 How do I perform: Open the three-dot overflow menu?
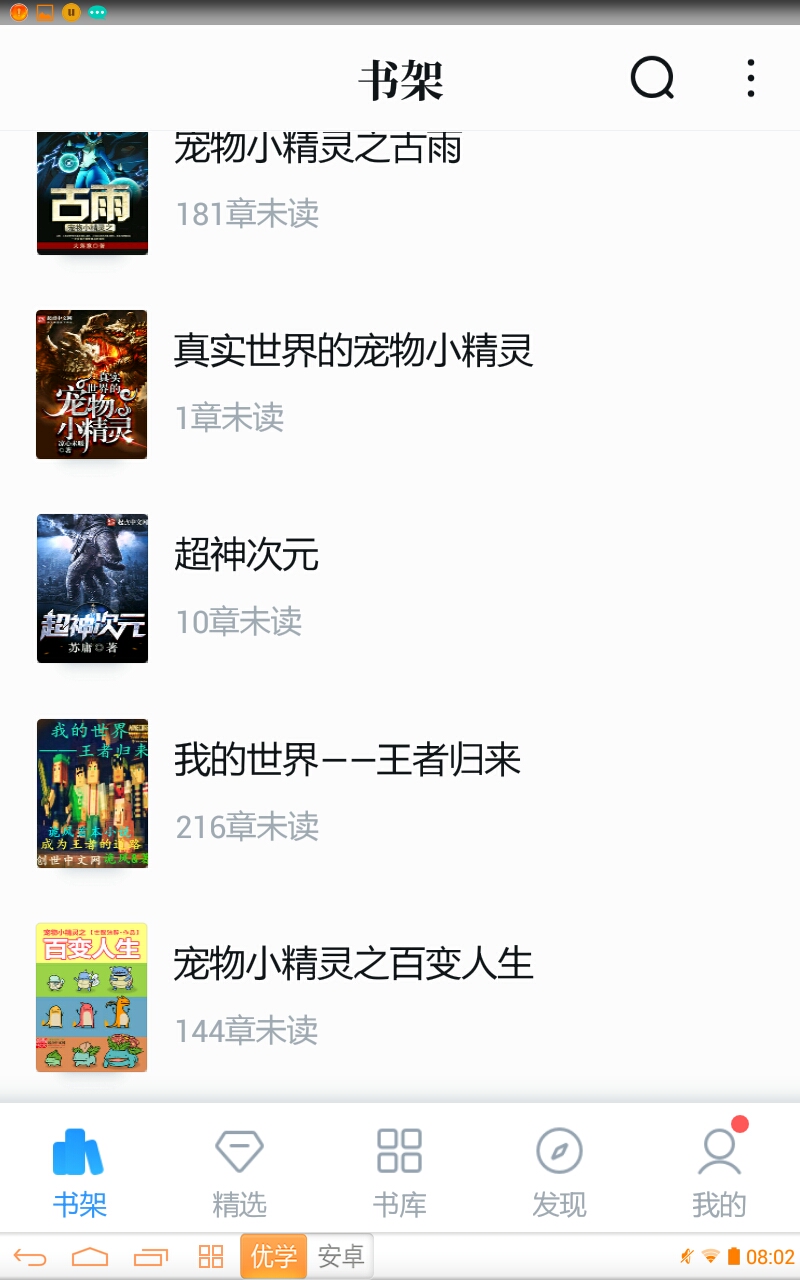pos(750,78)
